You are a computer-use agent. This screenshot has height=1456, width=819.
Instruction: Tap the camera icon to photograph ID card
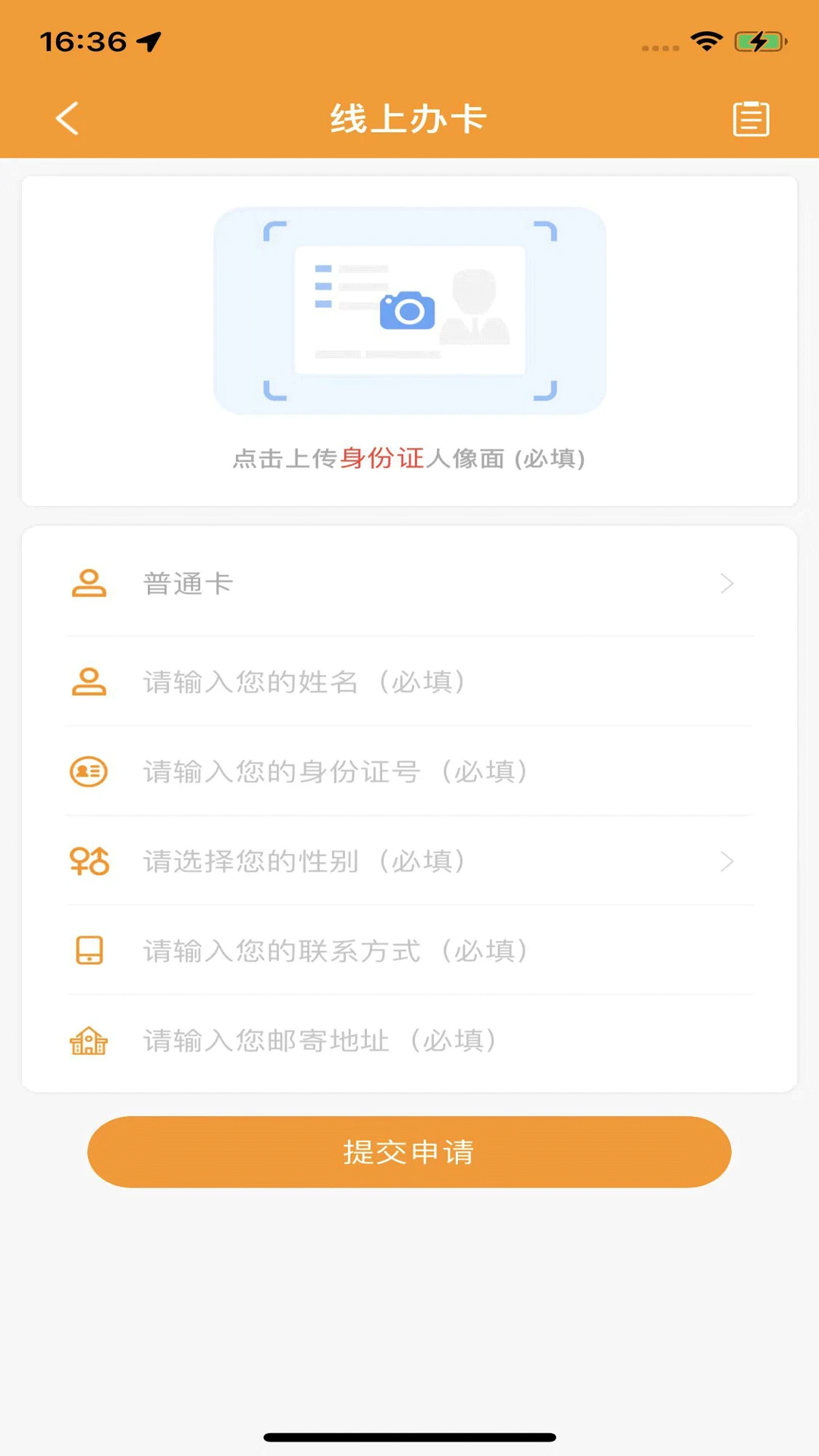click(408, 309)
